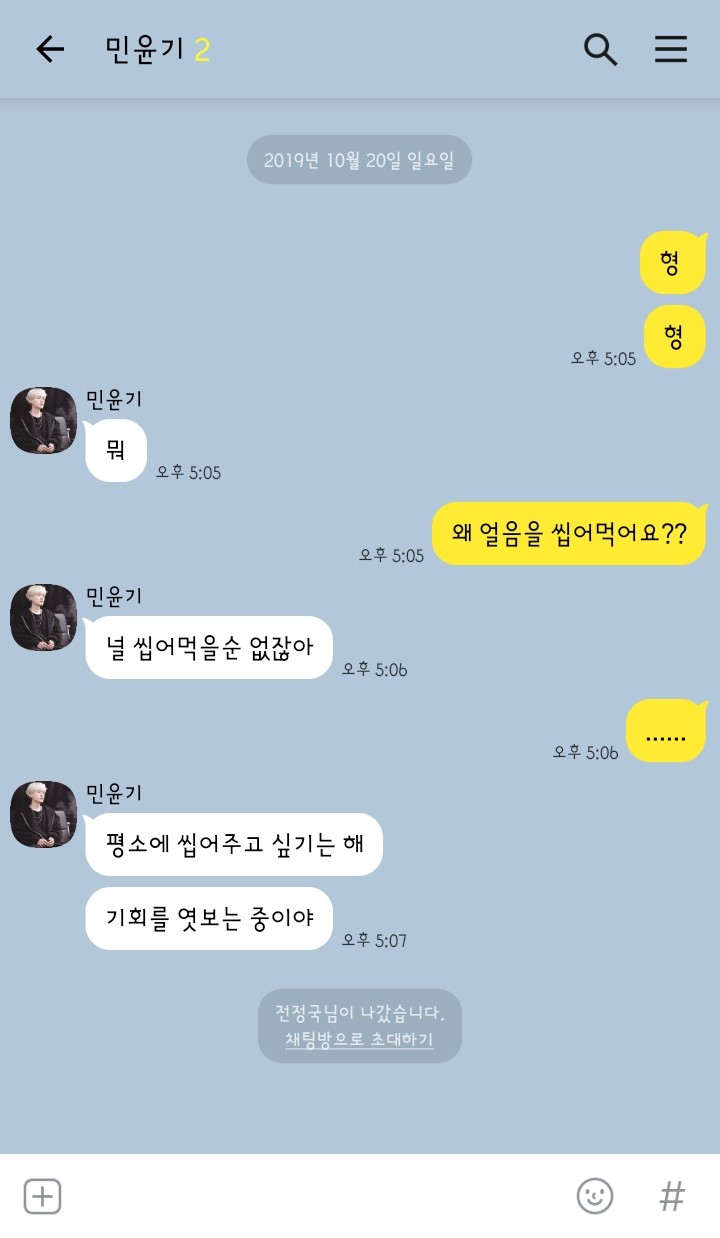
Task: Tap the hashtag search button
Action: [672, 1196]
